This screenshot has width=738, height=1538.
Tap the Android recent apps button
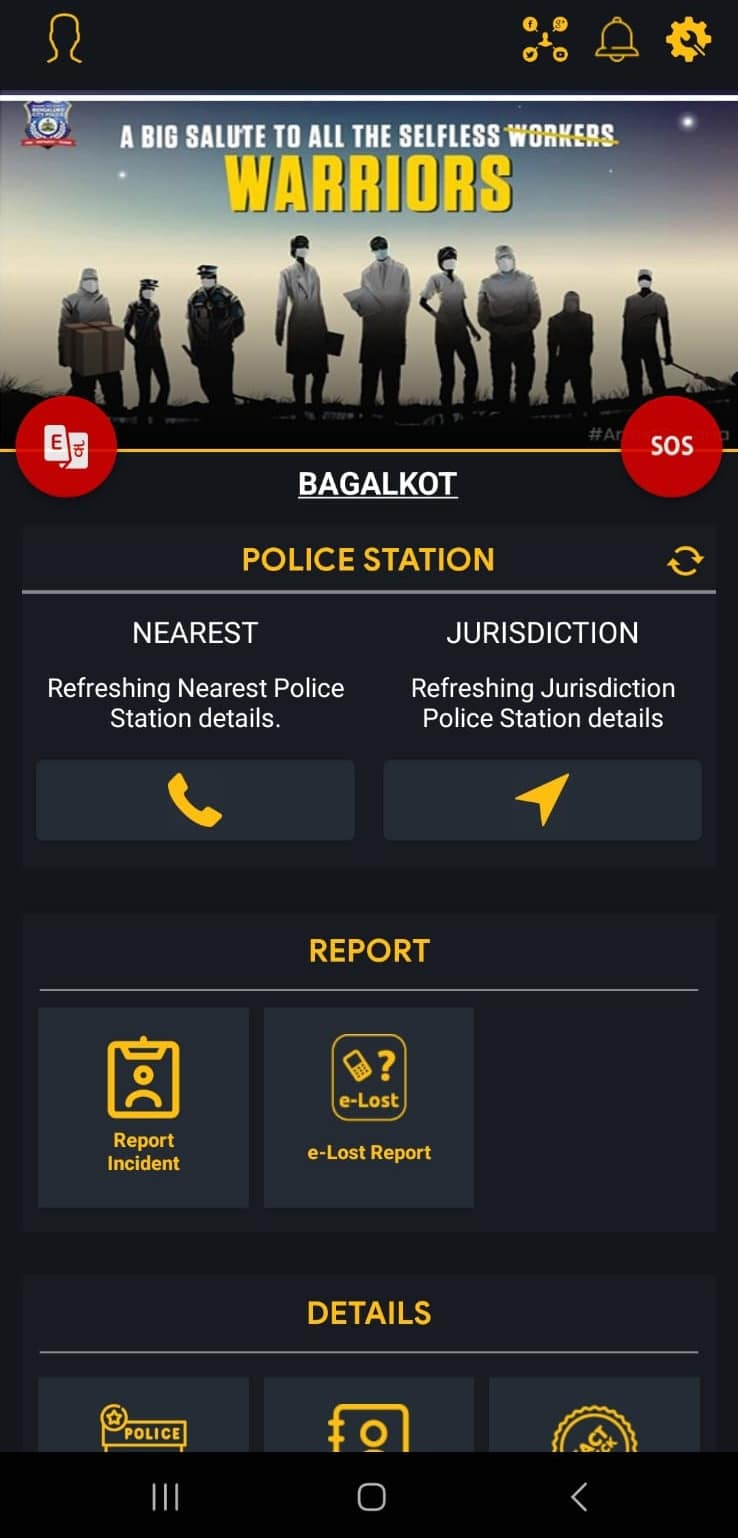coord(165,1496)
